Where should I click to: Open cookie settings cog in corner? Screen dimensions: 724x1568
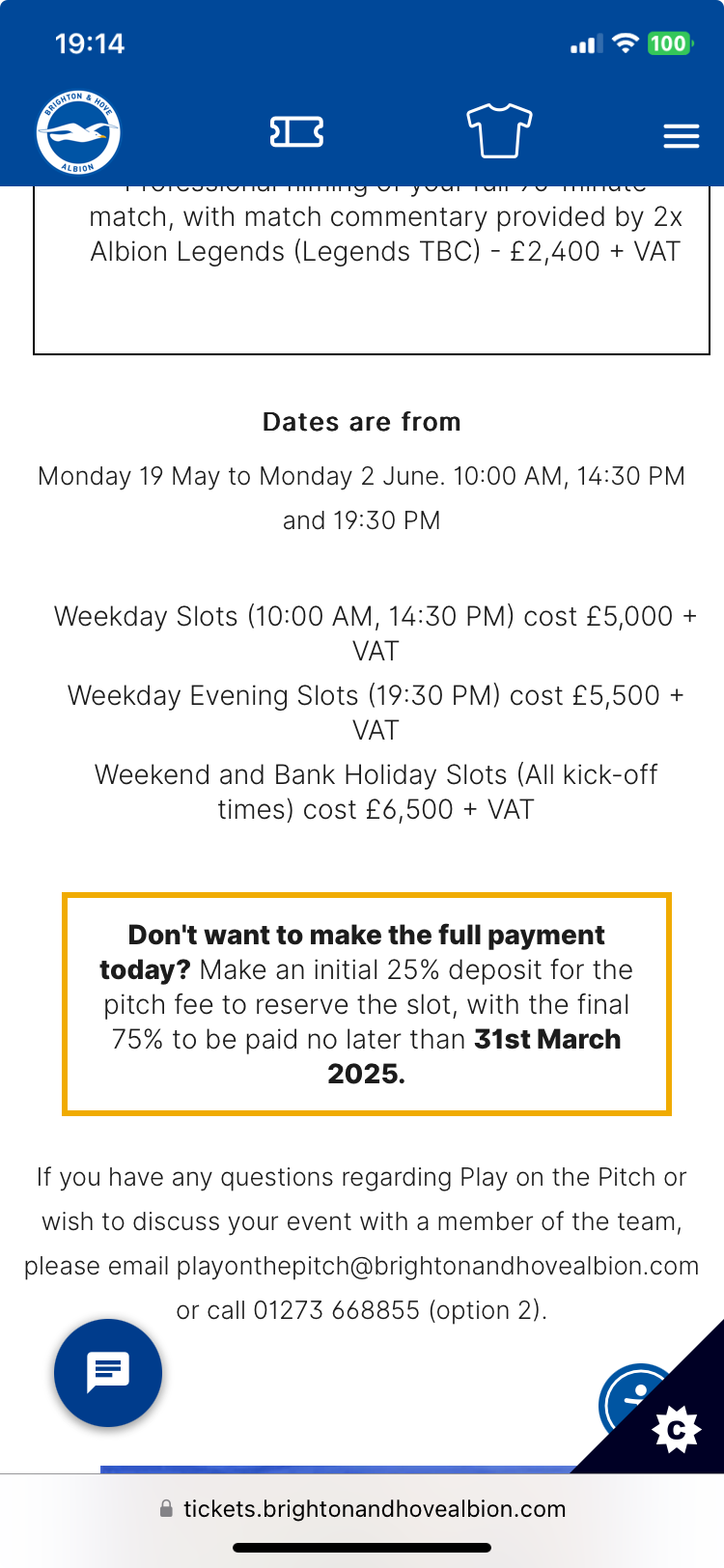point(677,1429)
